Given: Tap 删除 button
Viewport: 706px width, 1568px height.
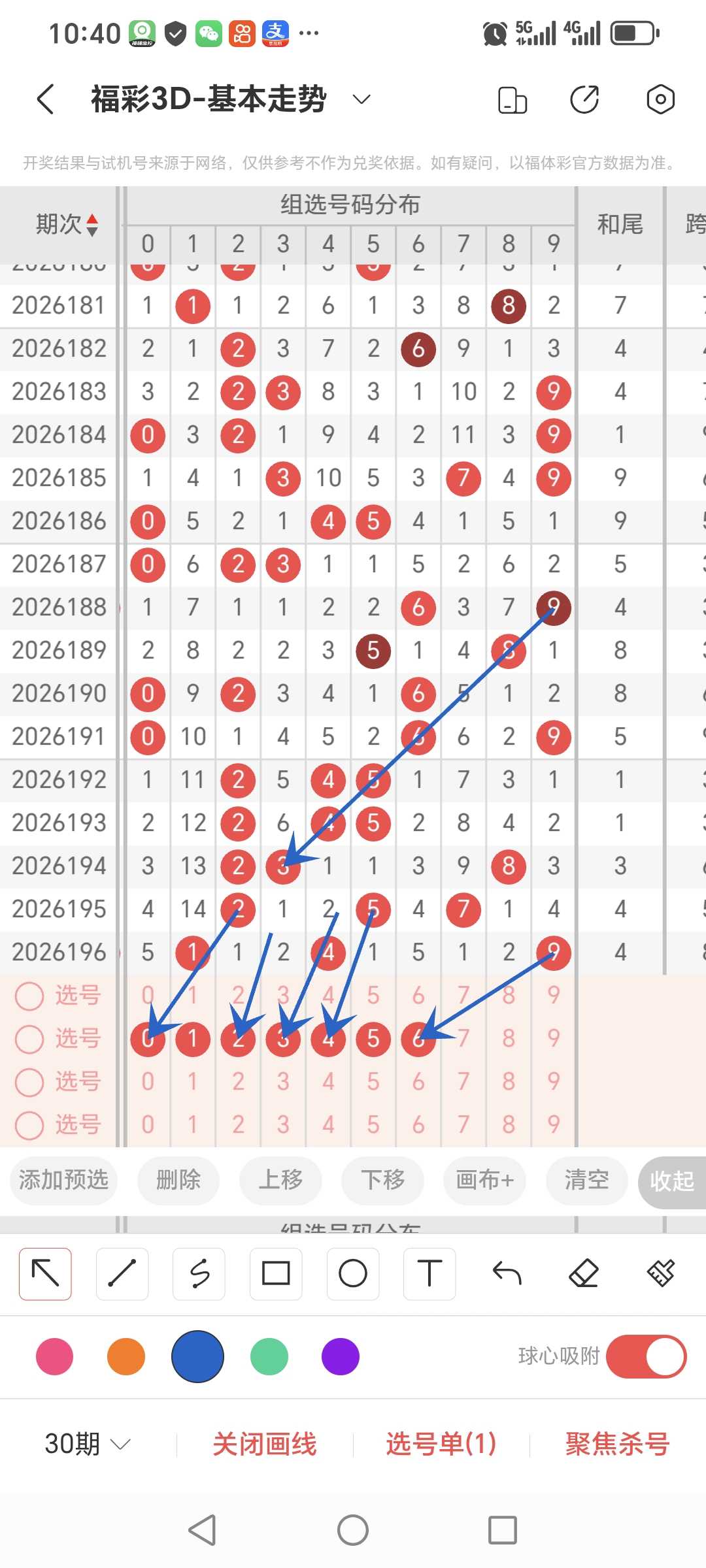Looking at the screenshot, I should click(178, 1180).
